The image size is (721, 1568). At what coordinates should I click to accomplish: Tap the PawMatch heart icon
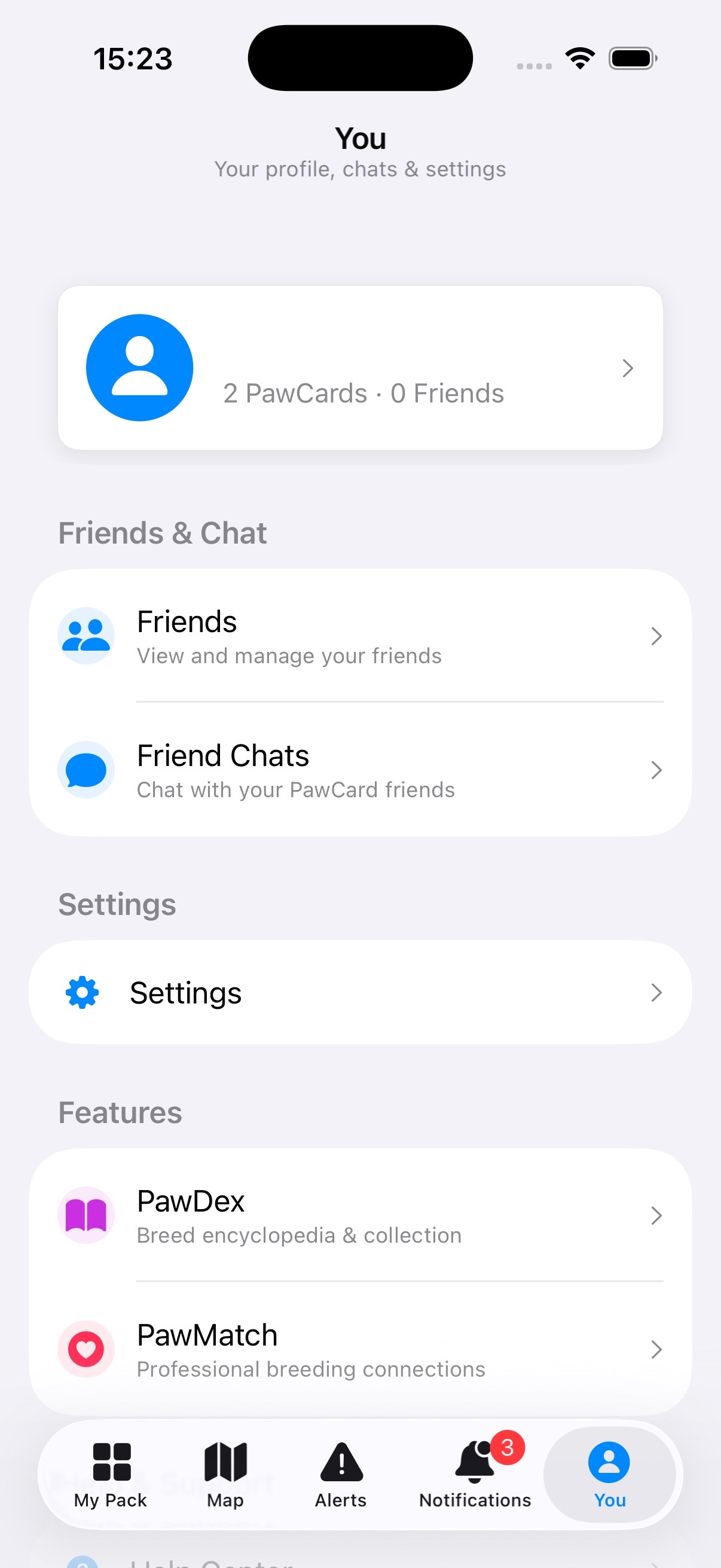85,1350
